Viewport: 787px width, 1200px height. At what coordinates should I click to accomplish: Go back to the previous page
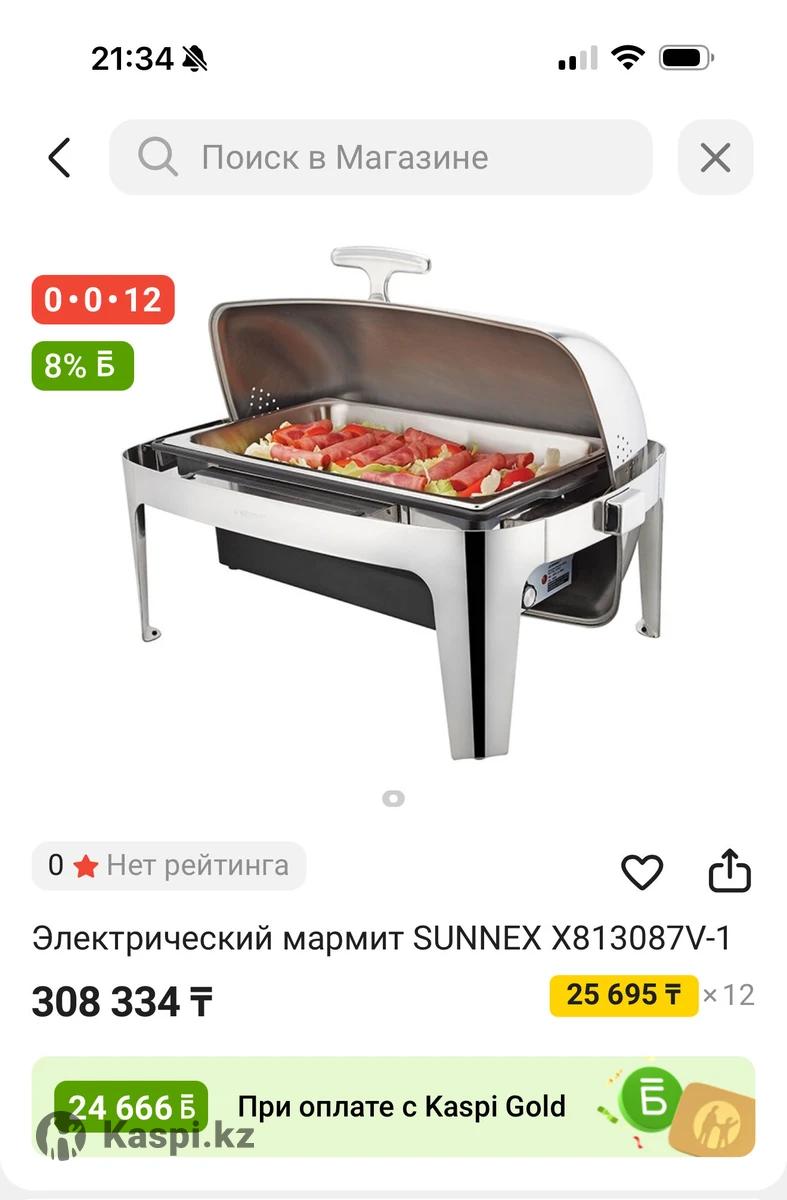pos(60,158)
